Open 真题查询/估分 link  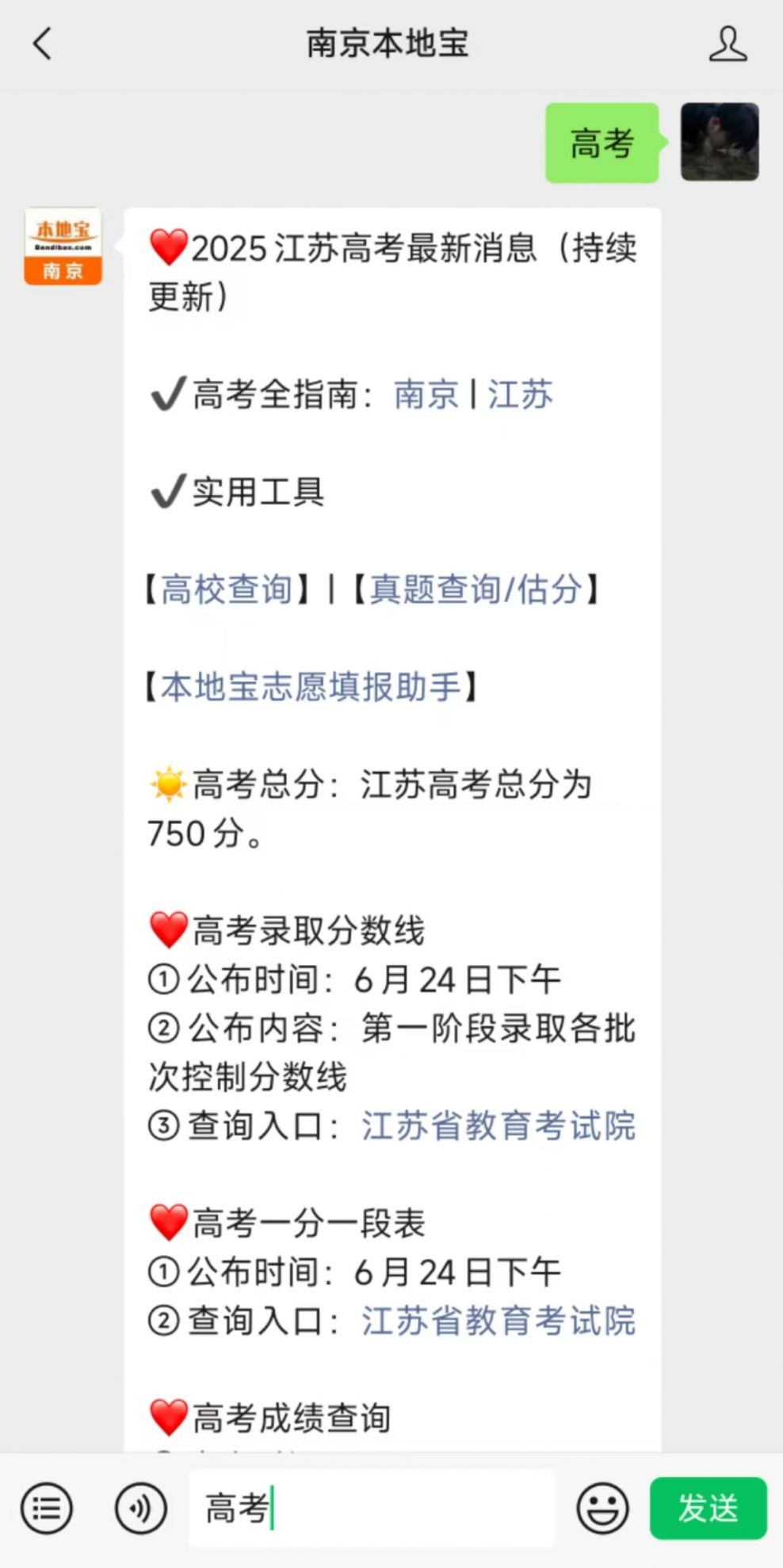coord(476,589)
